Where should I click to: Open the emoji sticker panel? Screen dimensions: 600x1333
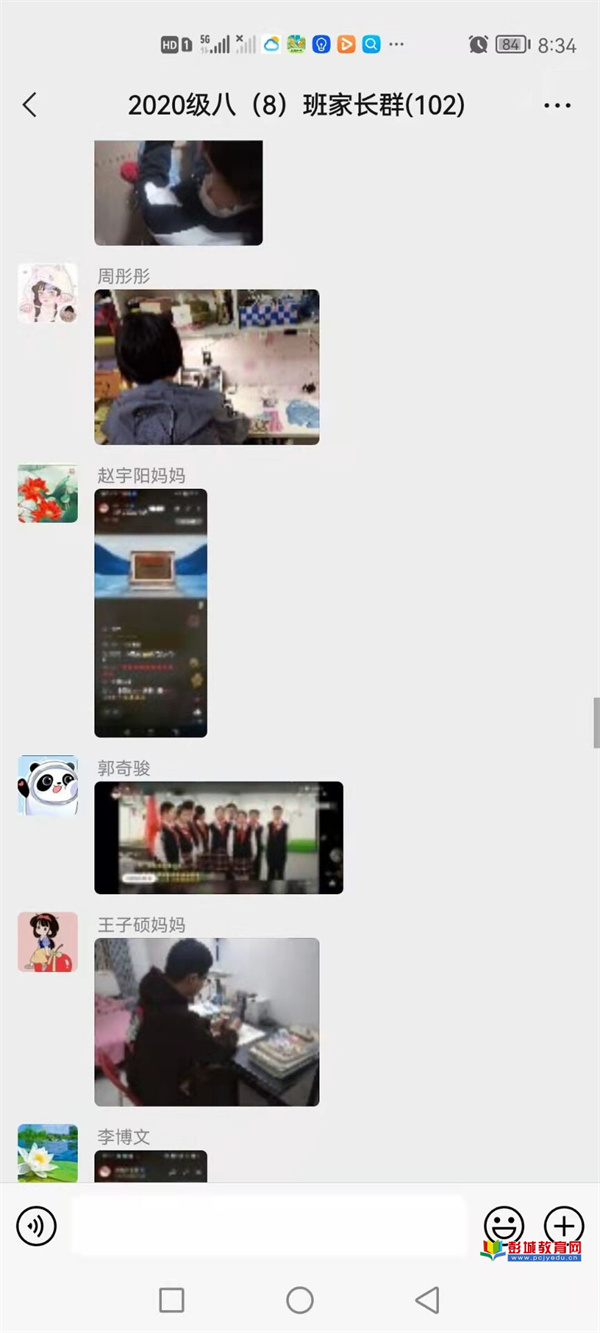click(504, 1225)
